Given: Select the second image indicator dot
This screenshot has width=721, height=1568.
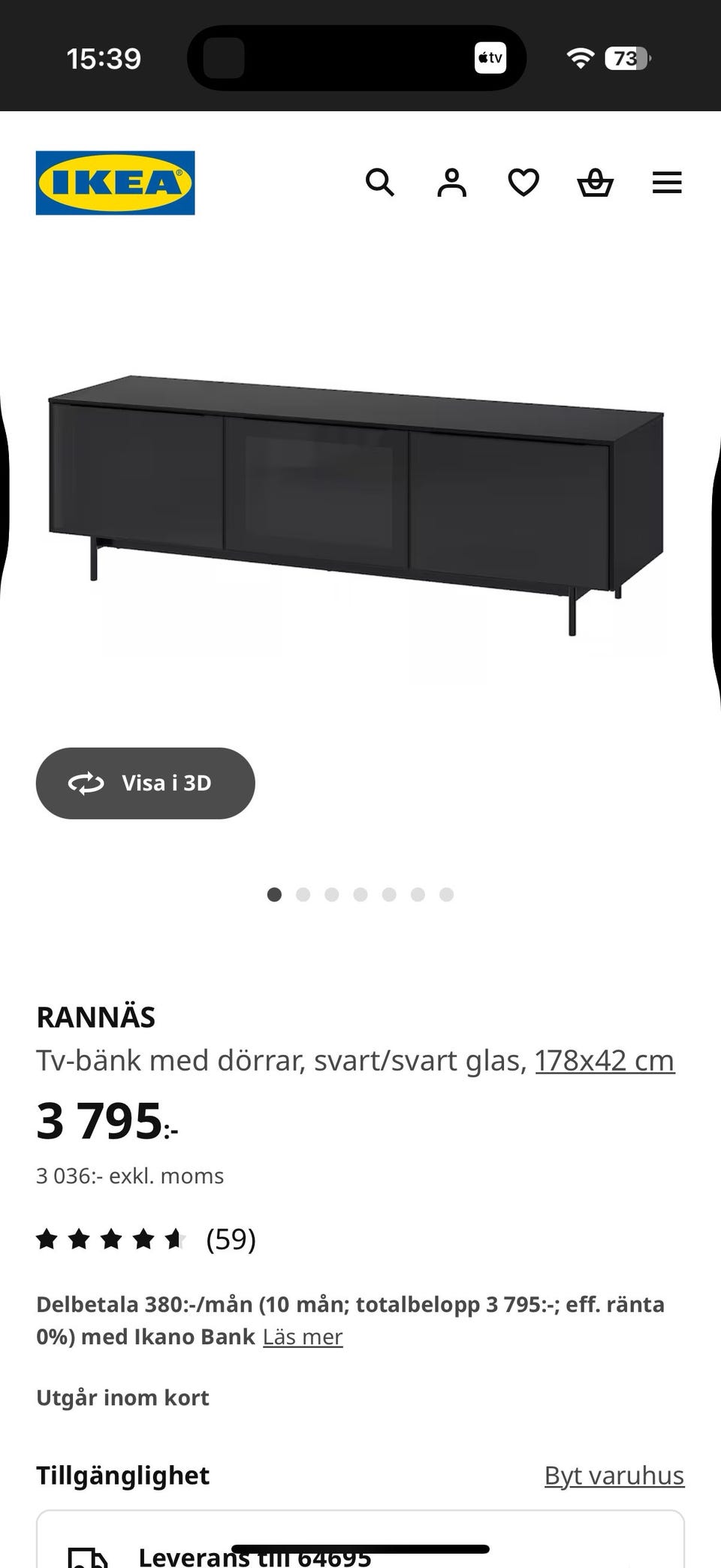Looking at the screenshot, I should (303, 894).
